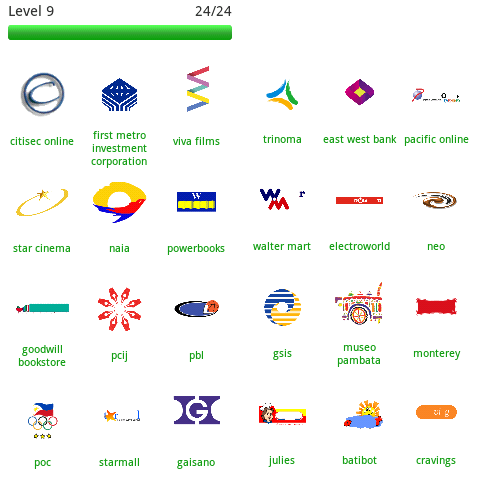Select the Monterey logo tile
This screenshot has width=478, height=483.
(x=436, y=307)
